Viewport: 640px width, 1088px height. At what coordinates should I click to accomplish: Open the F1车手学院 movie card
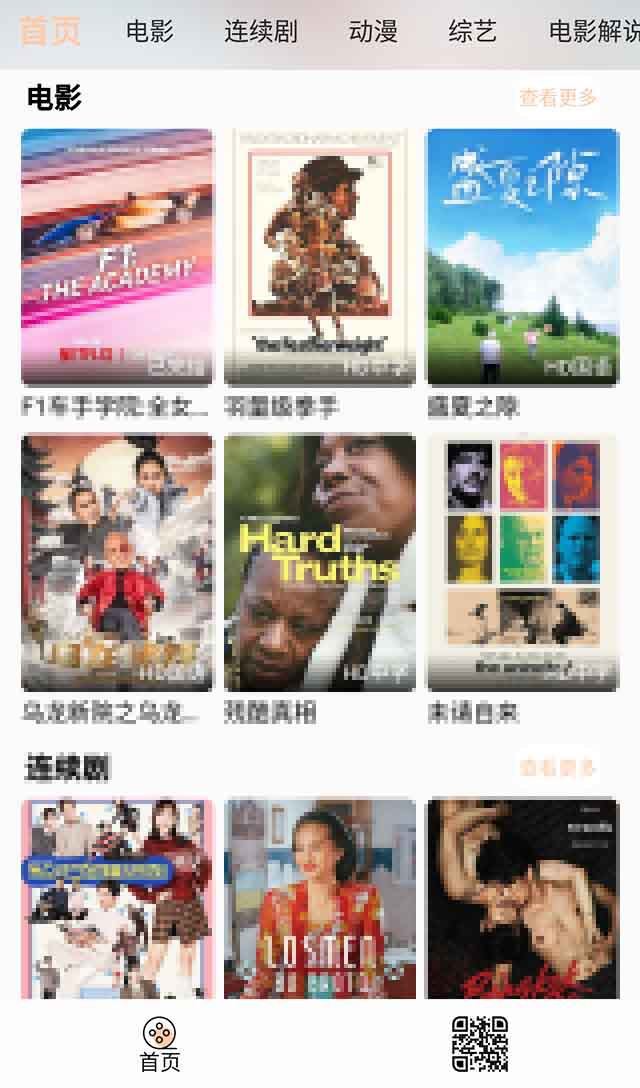tap(117, 257)
